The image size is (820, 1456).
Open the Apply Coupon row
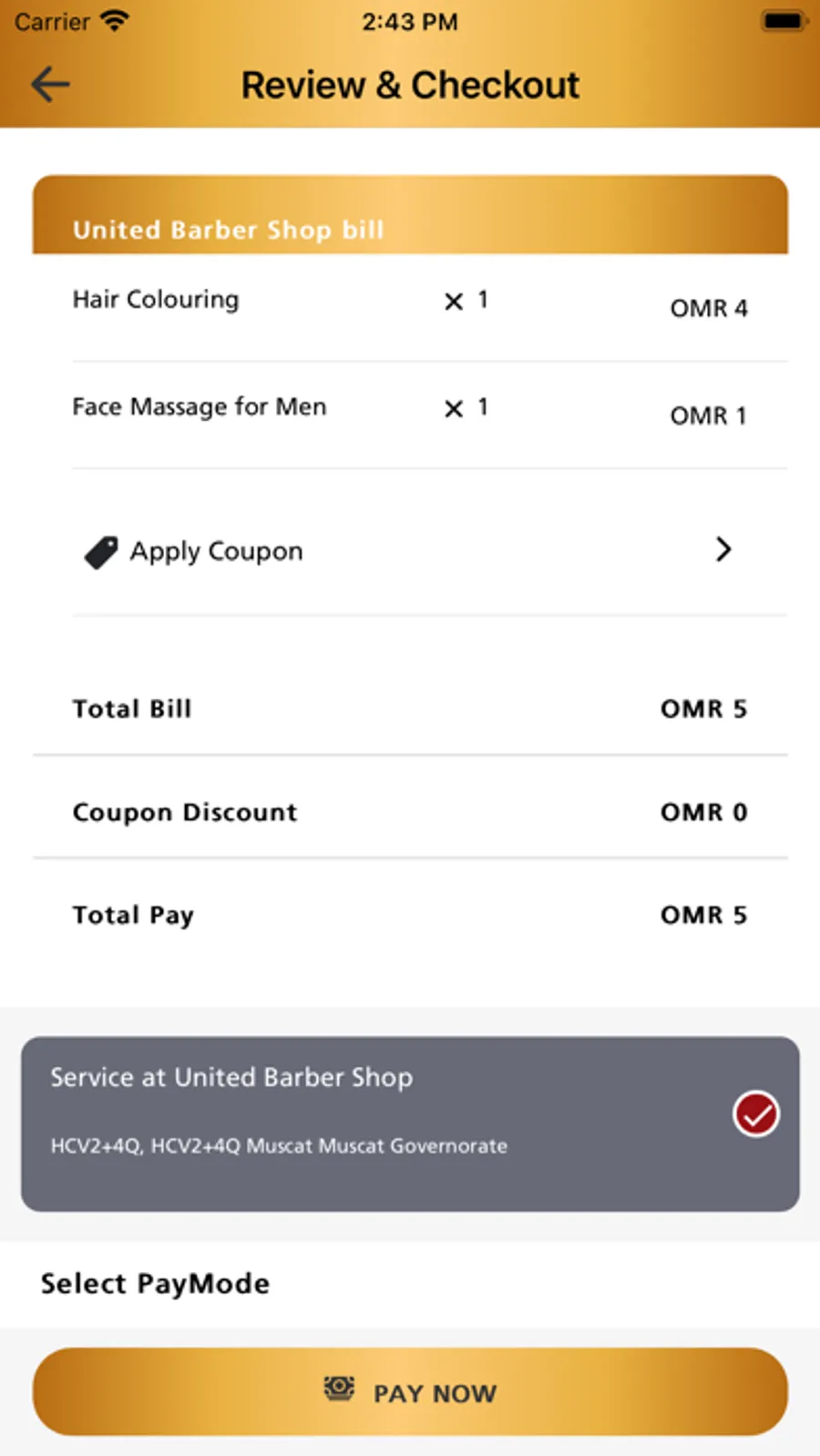[410, 550]
